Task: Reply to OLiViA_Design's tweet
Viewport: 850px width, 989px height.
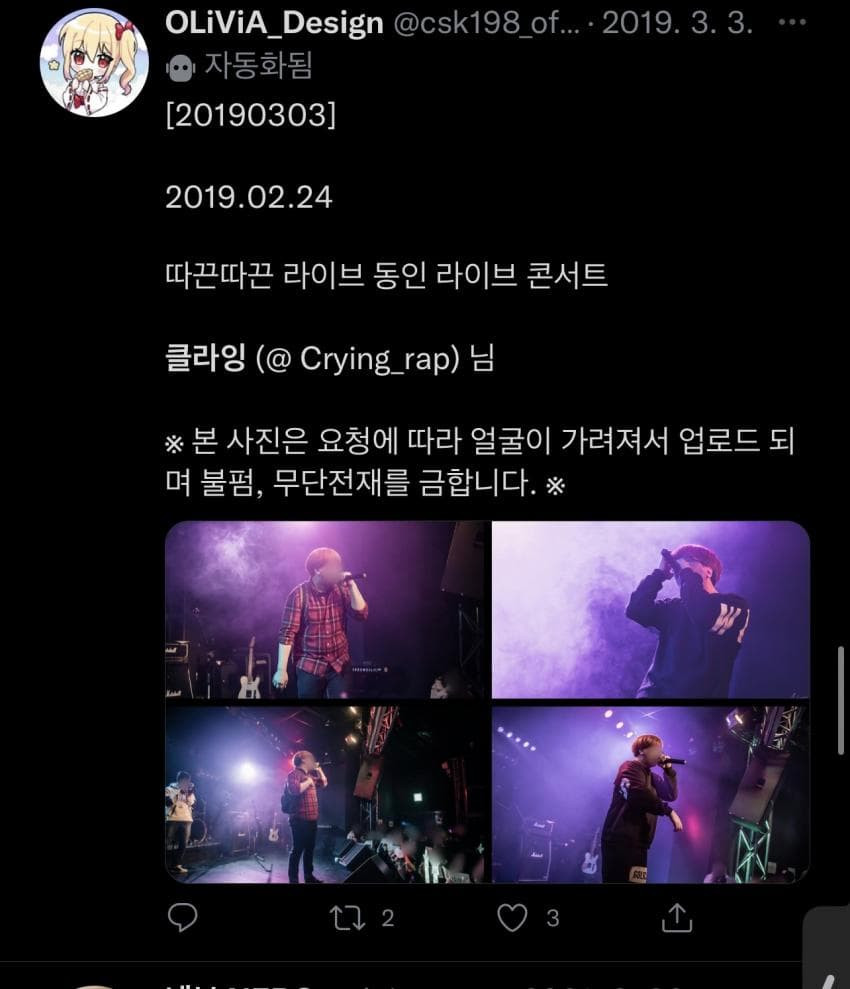Action: tap(182, 917)
